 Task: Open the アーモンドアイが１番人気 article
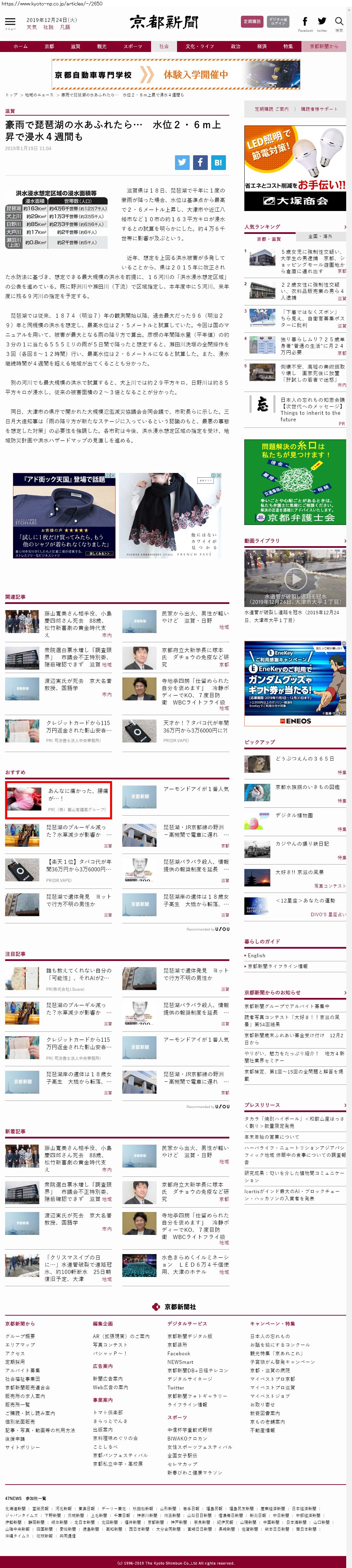click(196, 789)
